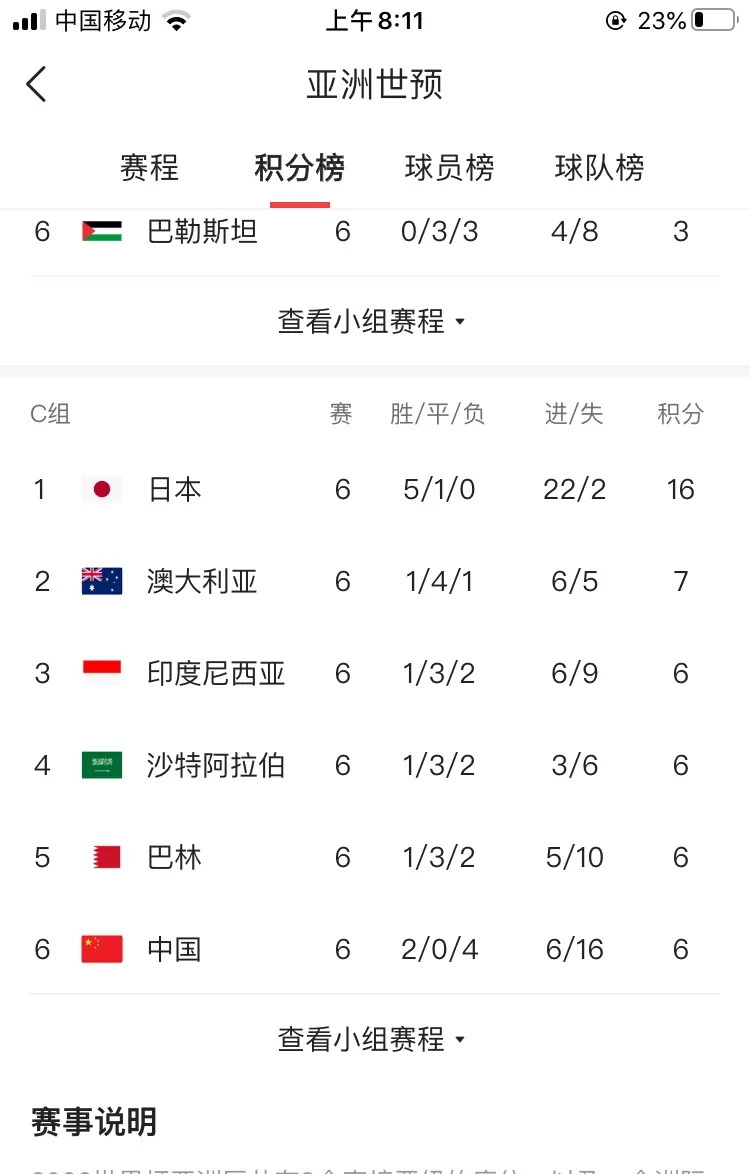
Task: View the 印度尼西亚 team row
Action: (x=216, y=673)
